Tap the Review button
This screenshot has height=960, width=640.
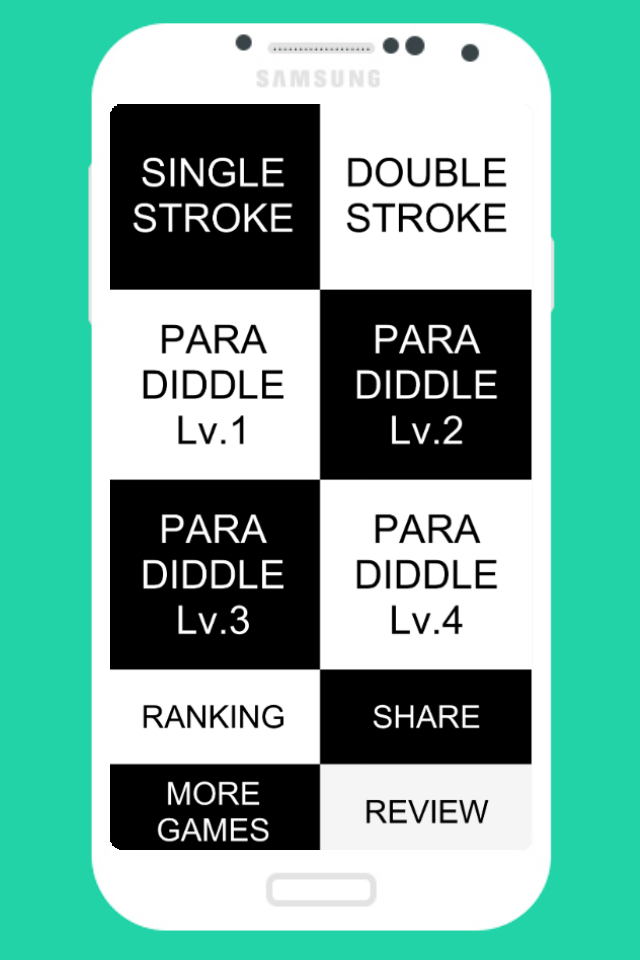click(426, 808)
